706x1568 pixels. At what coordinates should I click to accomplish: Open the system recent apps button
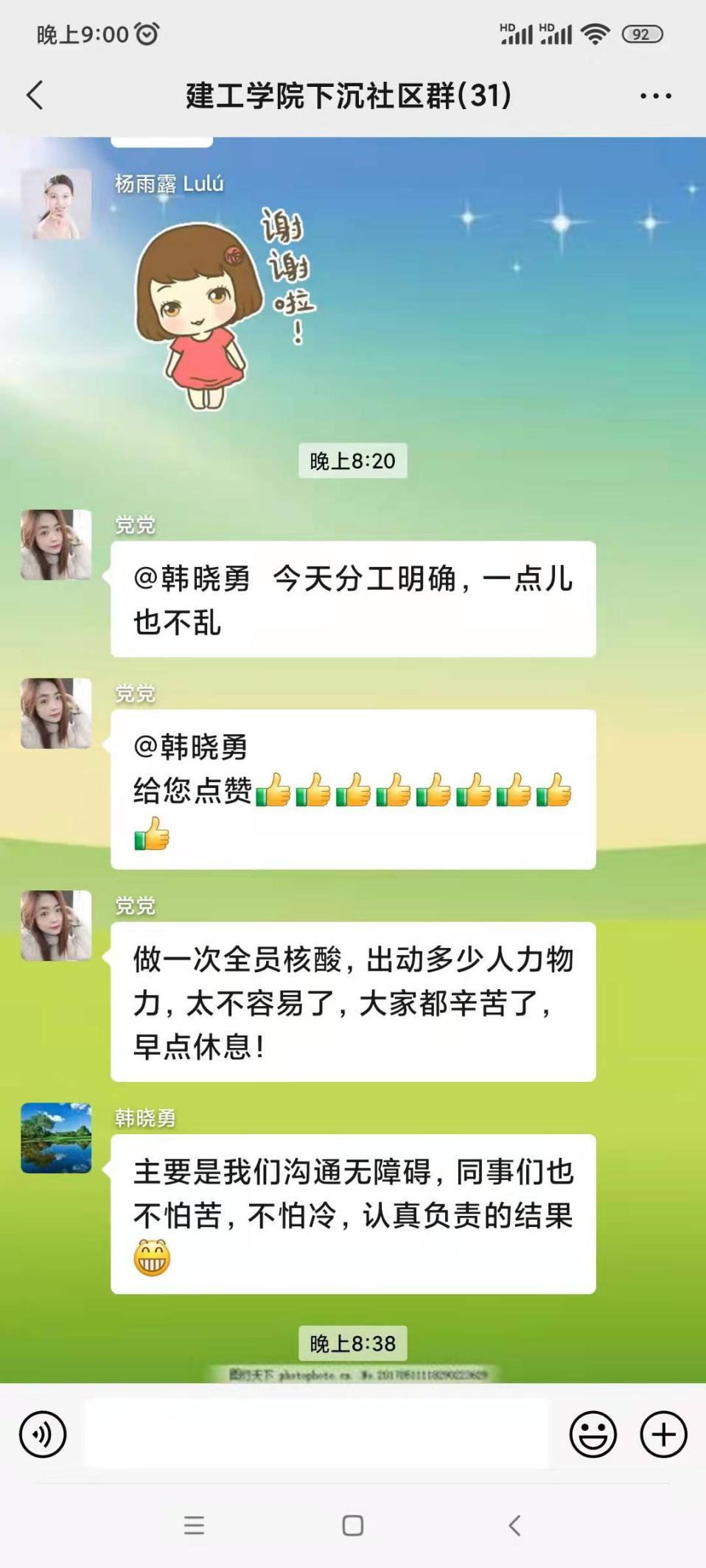194,1525
